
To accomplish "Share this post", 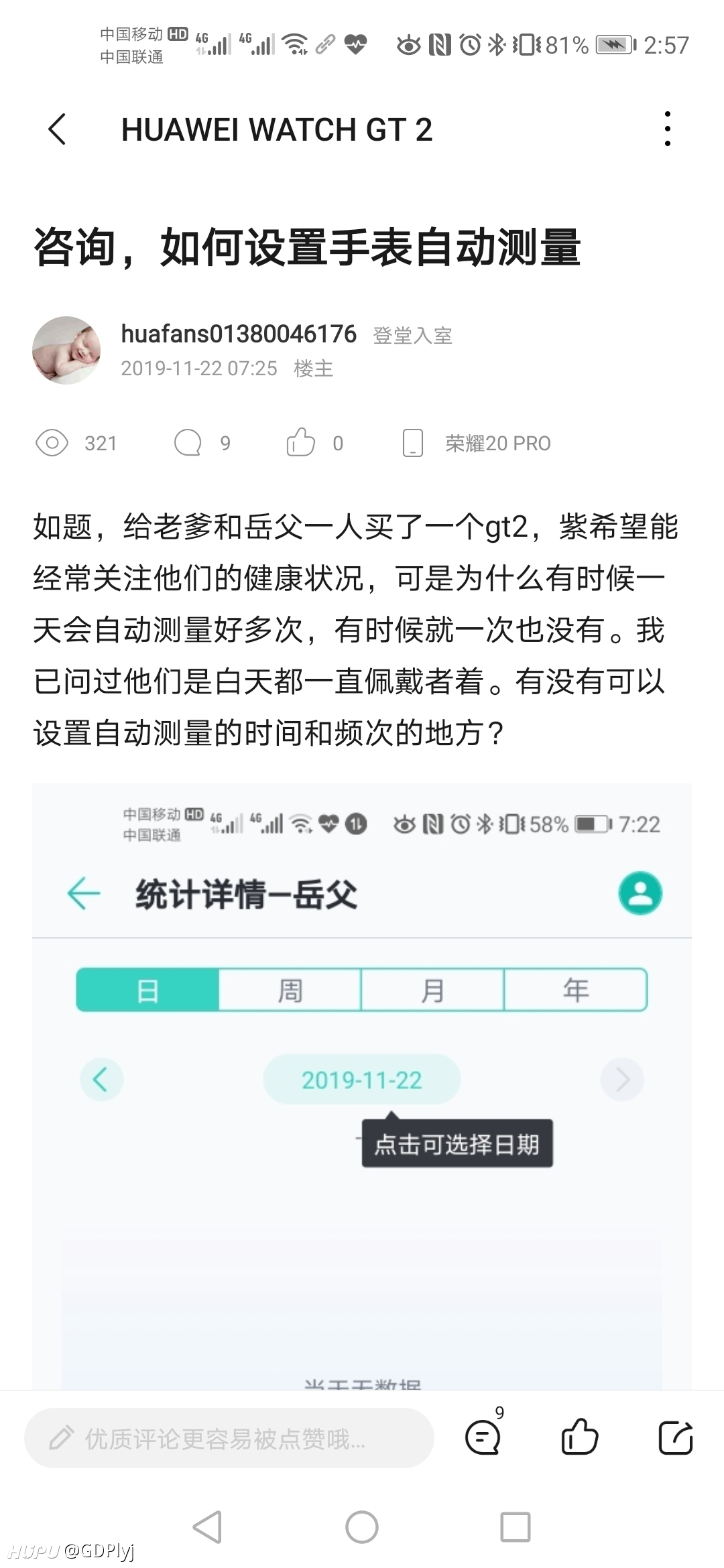I will [x=675, y=1437].
